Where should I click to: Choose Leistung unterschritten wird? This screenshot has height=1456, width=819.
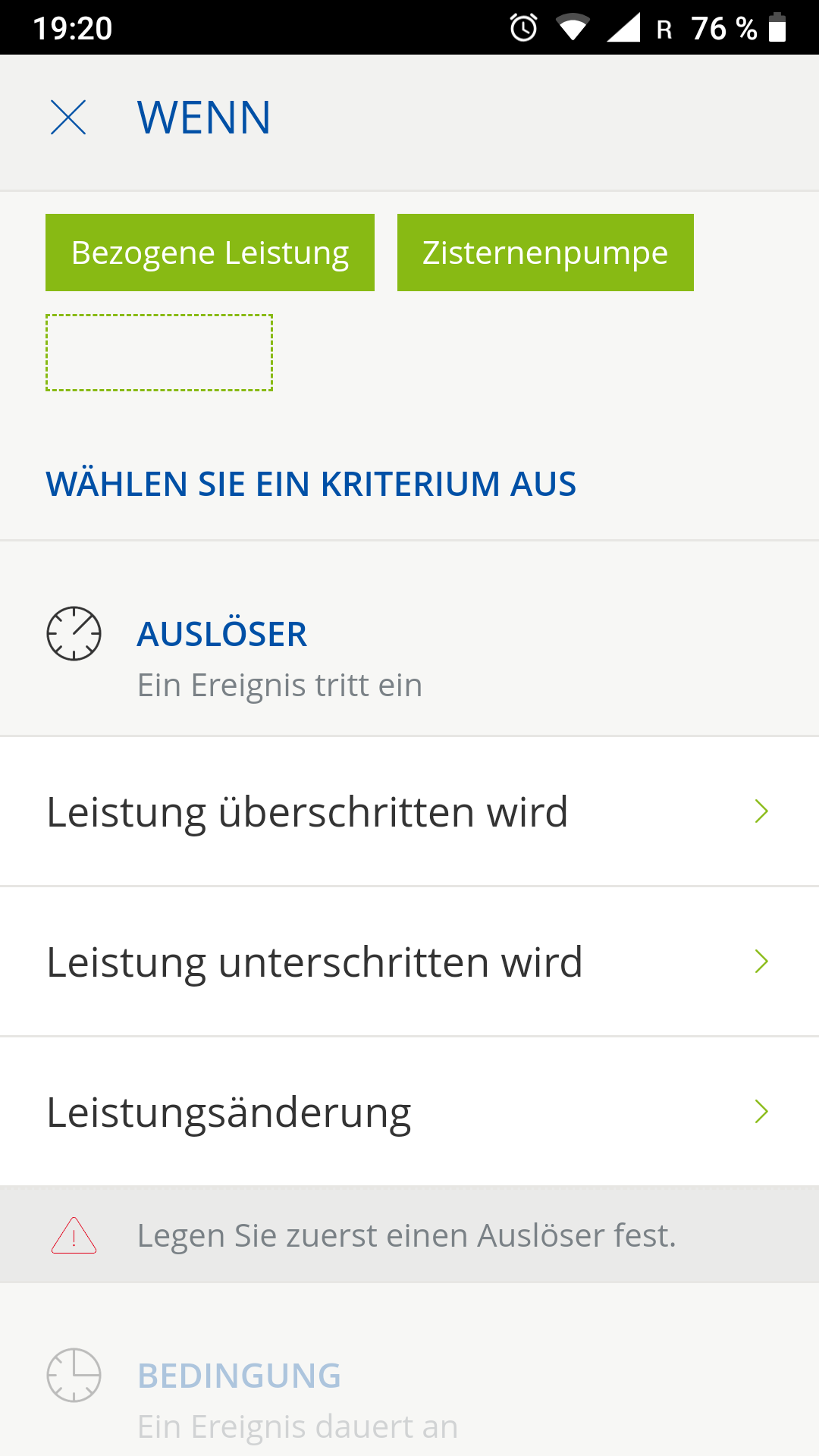tap(409, 962)
